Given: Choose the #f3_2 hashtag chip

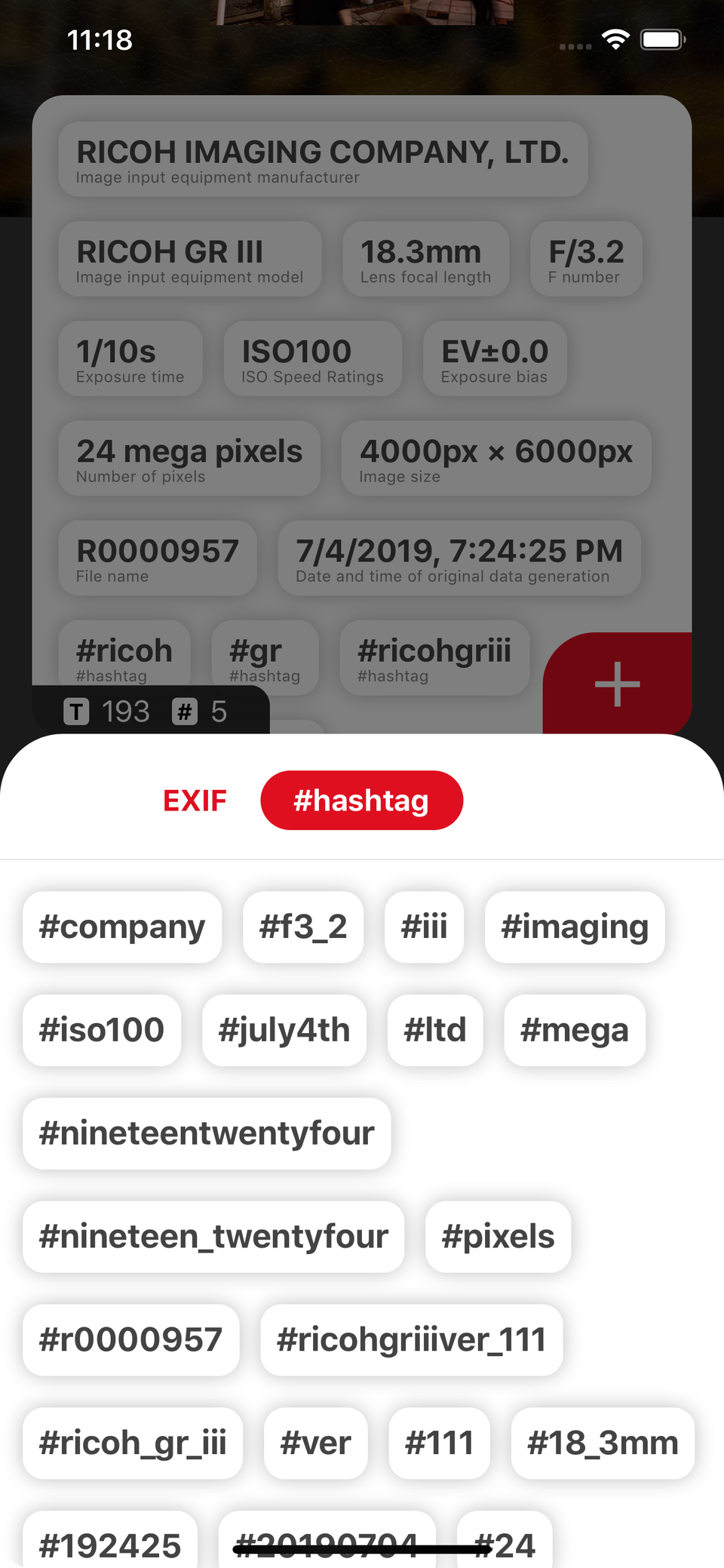Looking at the screenshot, I should coord(303,927).
